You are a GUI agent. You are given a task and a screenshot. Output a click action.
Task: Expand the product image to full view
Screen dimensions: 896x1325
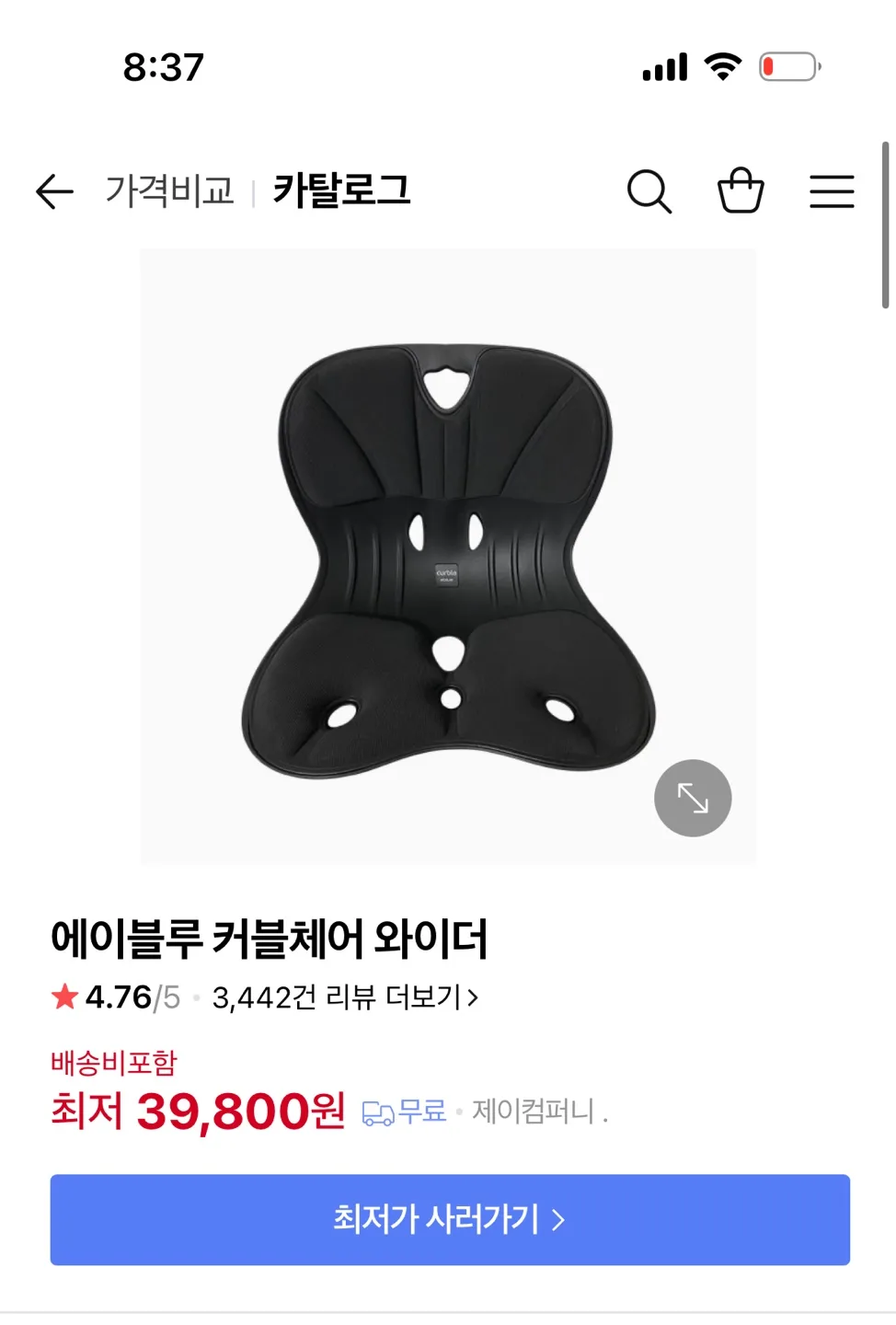pos(693,798)
